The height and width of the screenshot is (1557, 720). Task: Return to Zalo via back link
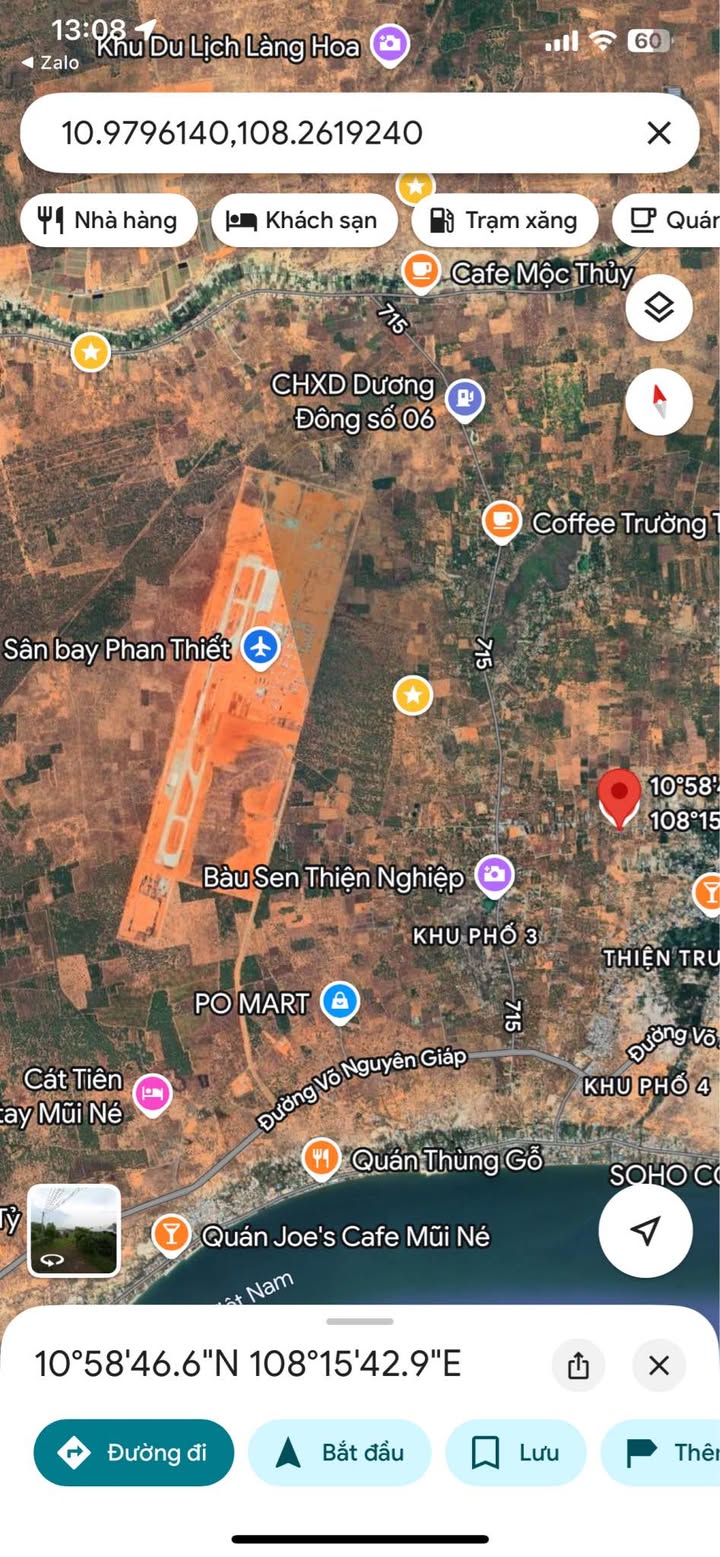[50, 62]
